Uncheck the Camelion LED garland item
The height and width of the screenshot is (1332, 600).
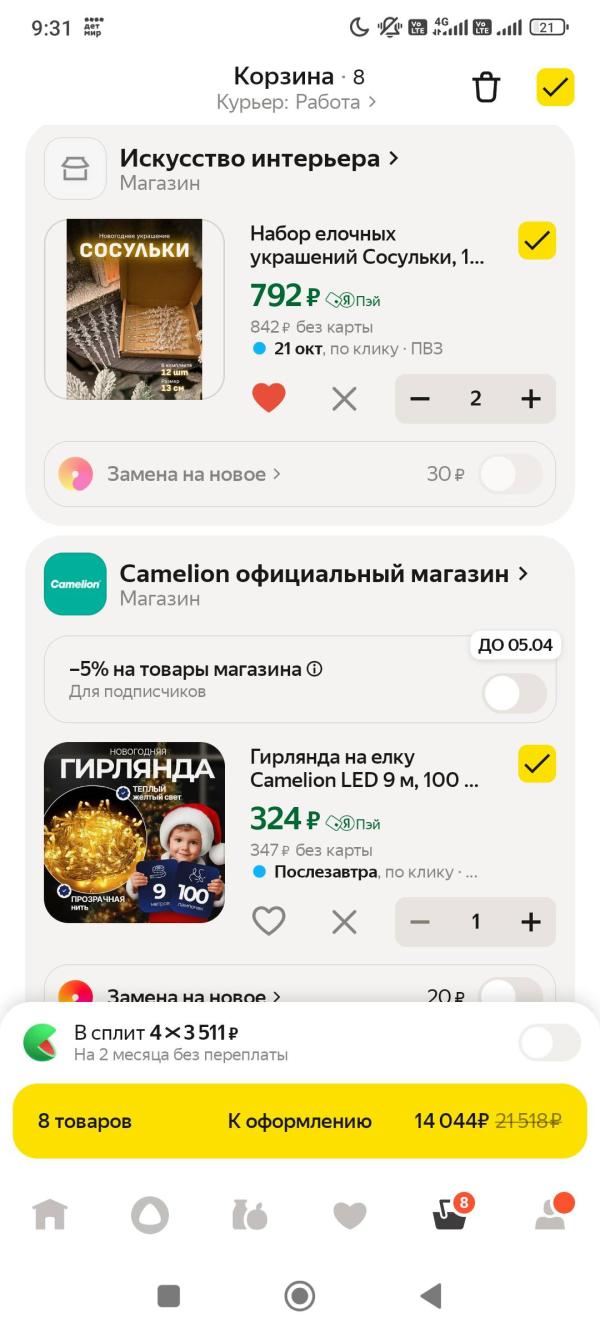click(537, 764)
